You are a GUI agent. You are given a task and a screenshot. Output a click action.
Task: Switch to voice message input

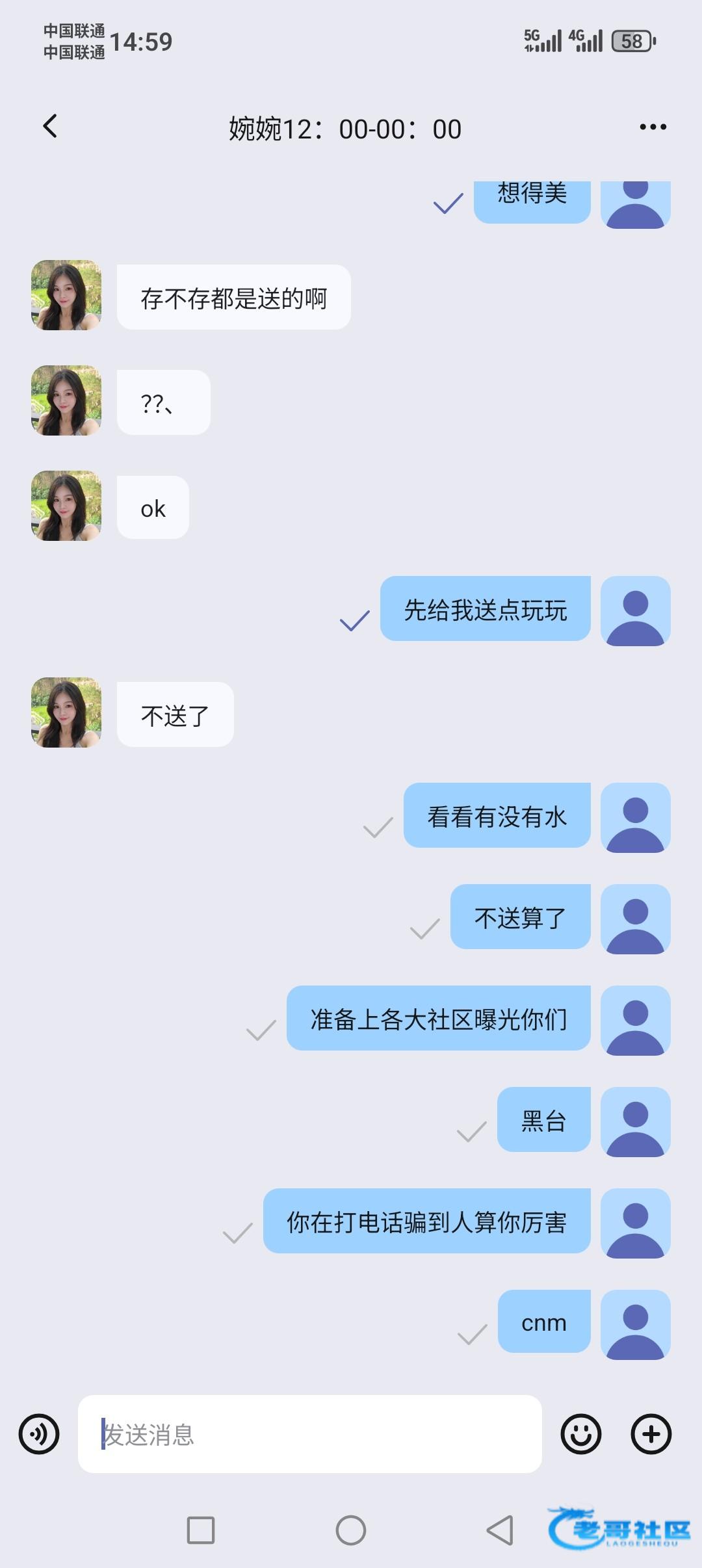[x=39, y=1434]
